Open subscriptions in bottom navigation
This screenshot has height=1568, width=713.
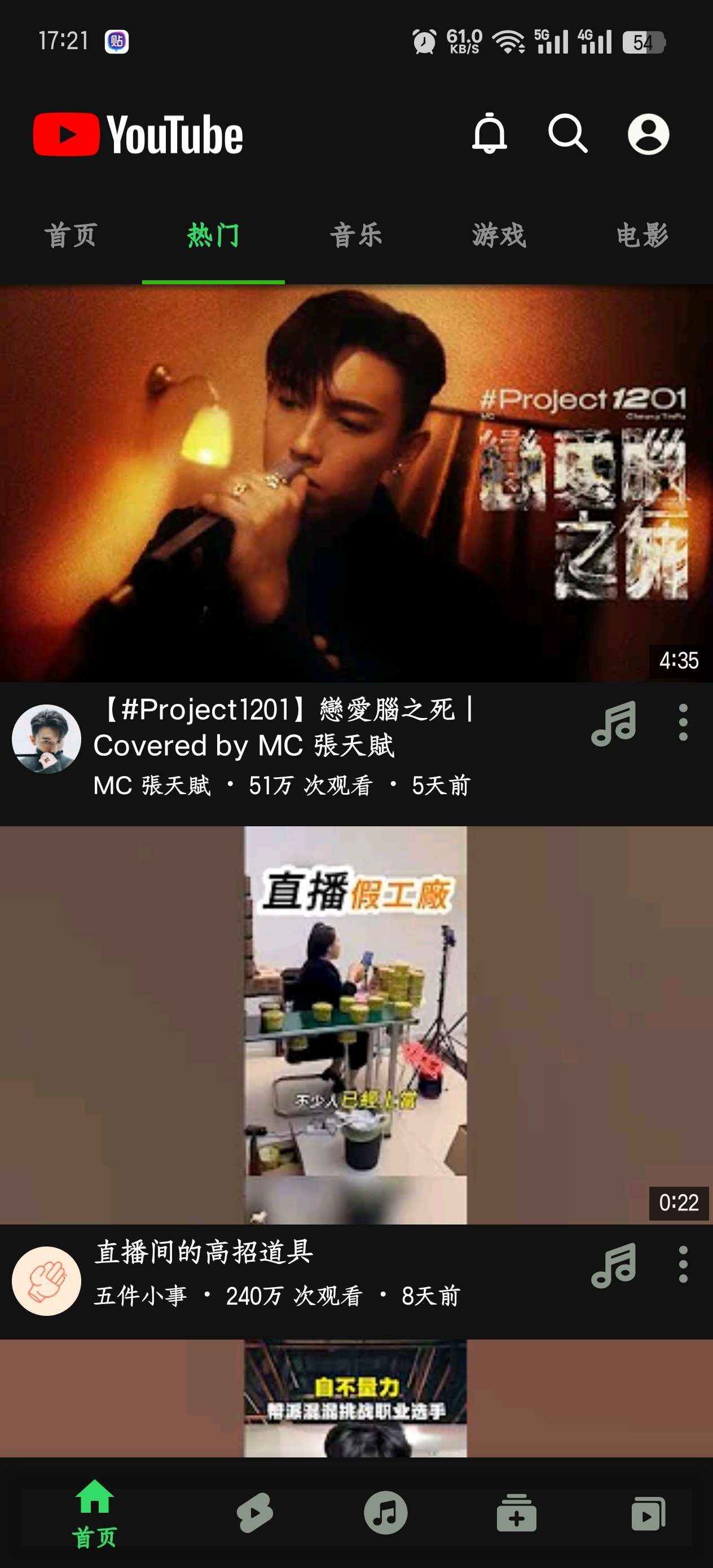[516, 1513]
